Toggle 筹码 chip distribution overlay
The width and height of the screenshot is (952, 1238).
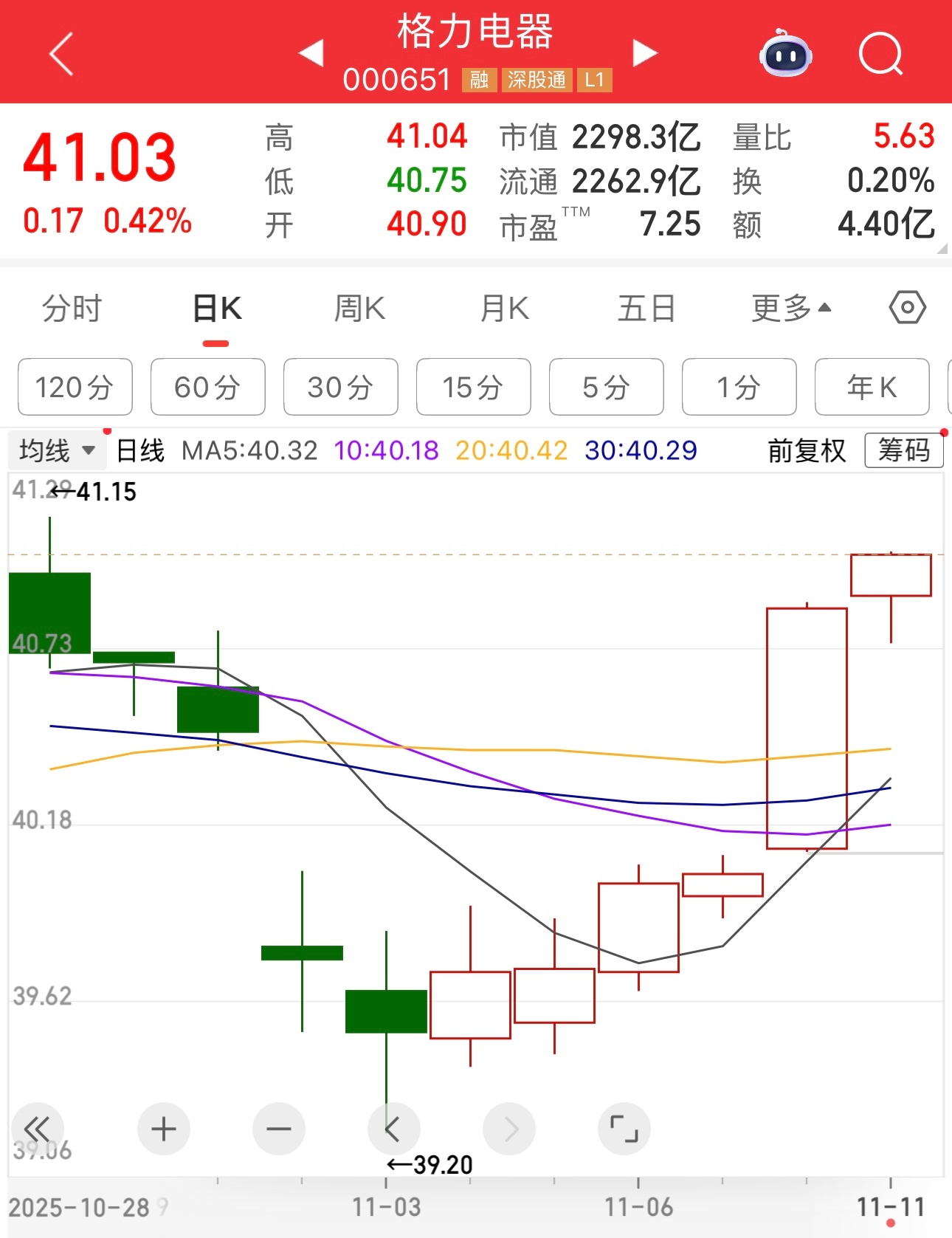pos(904,450)
